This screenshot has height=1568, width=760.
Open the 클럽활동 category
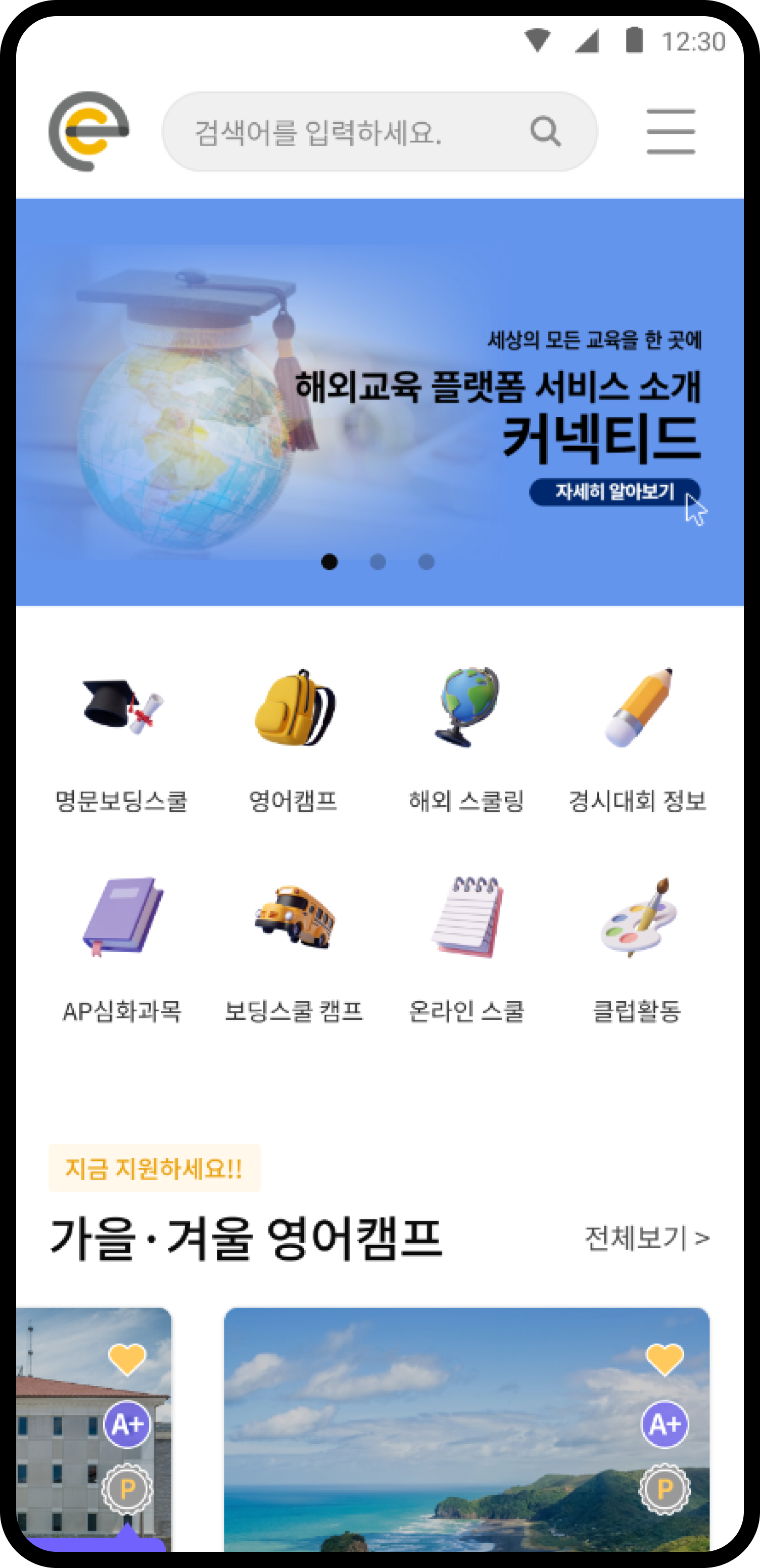(x=638, y=951)
